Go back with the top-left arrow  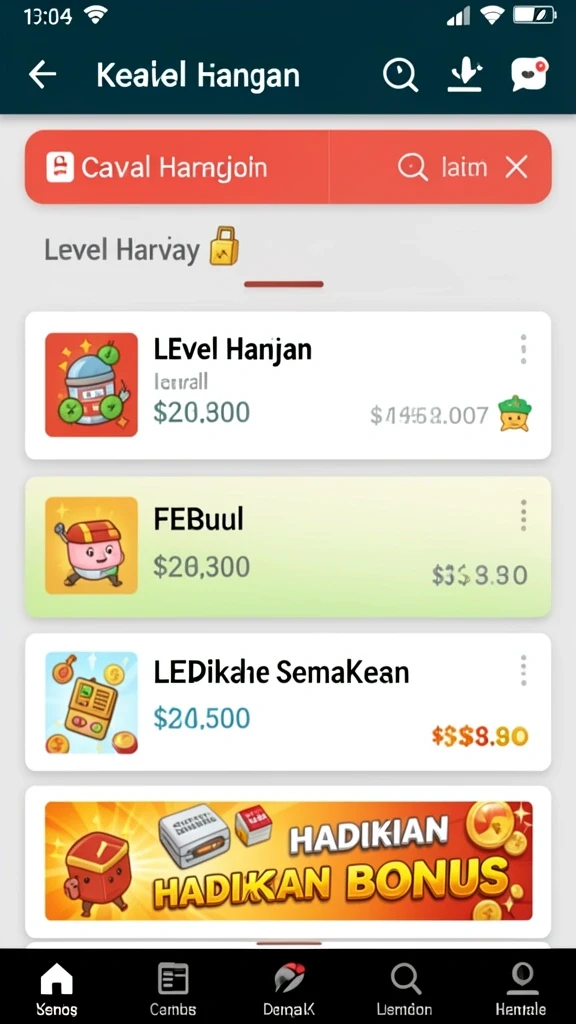43,75
